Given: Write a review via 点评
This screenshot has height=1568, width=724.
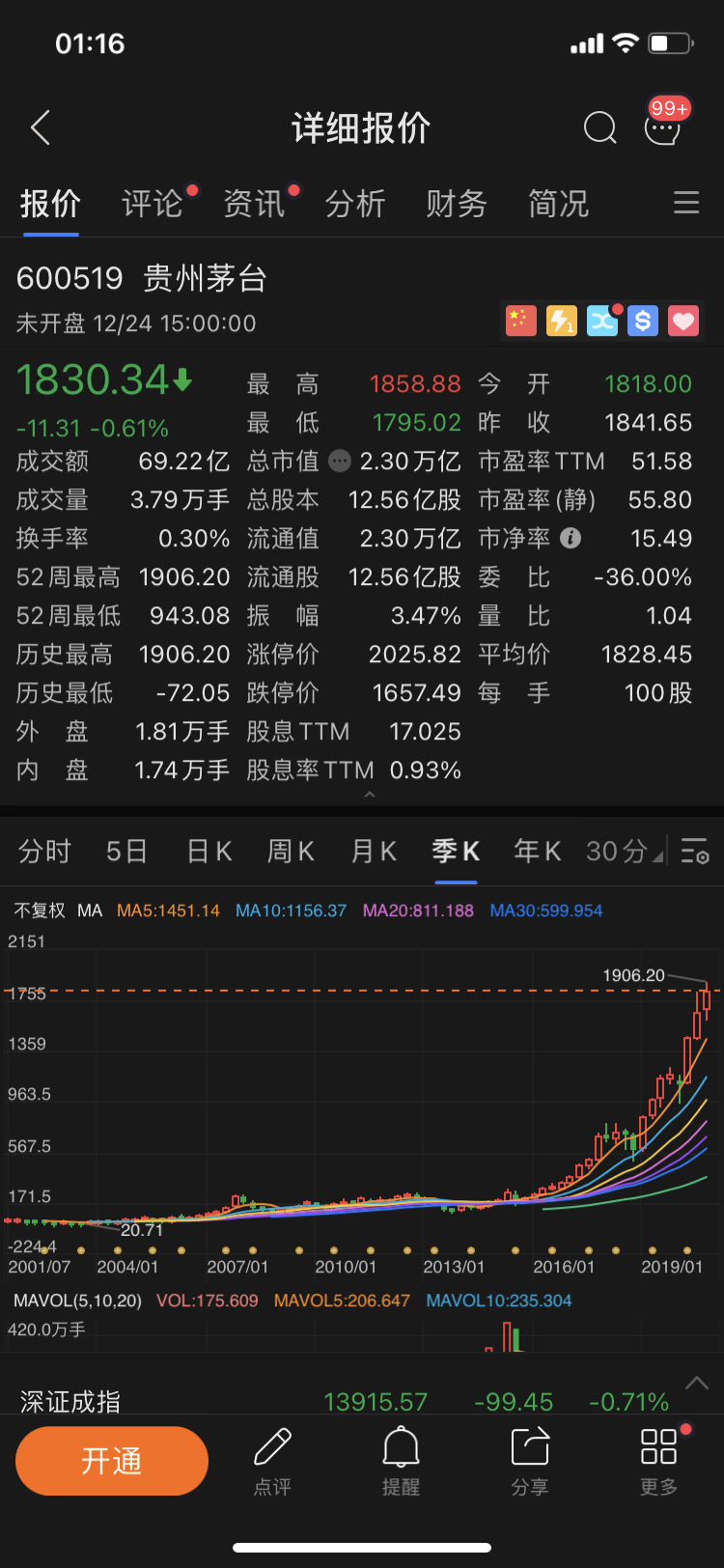Looking at the screenshot, I should coord(272,1460).
